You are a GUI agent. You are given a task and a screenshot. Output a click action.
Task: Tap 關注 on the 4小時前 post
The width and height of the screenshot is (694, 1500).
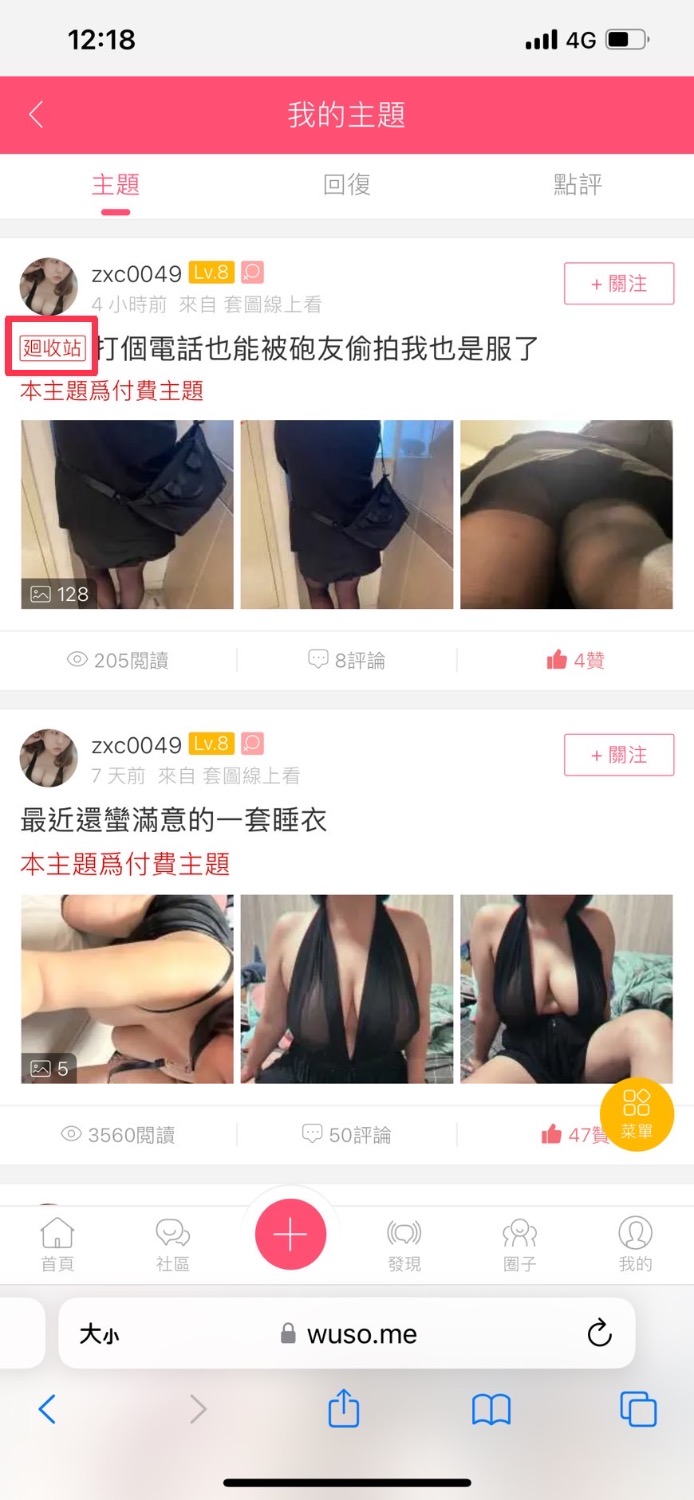coord(618,284)
